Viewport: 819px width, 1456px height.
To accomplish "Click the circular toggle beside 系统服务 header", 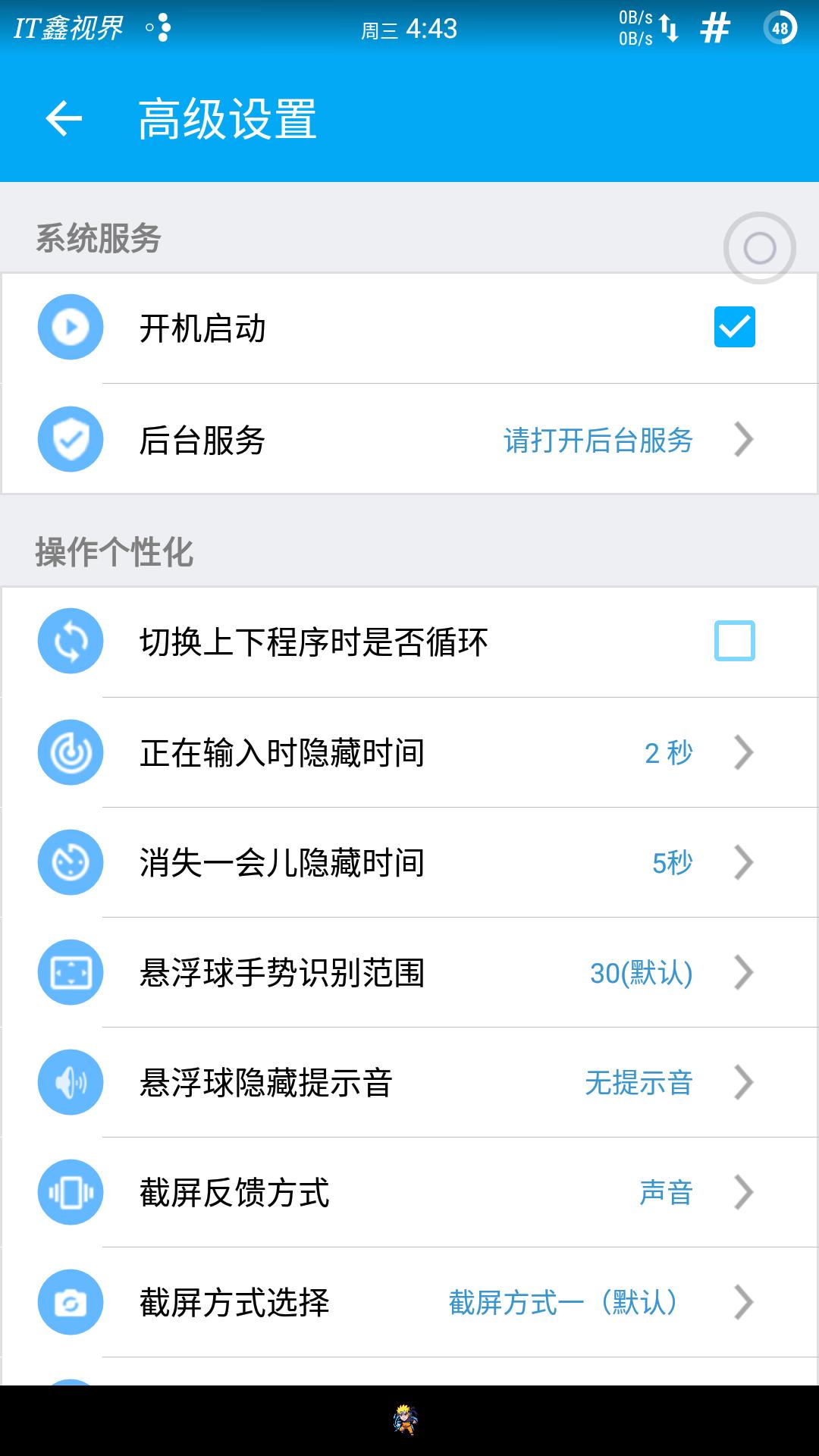I will [x=758, y=248].
